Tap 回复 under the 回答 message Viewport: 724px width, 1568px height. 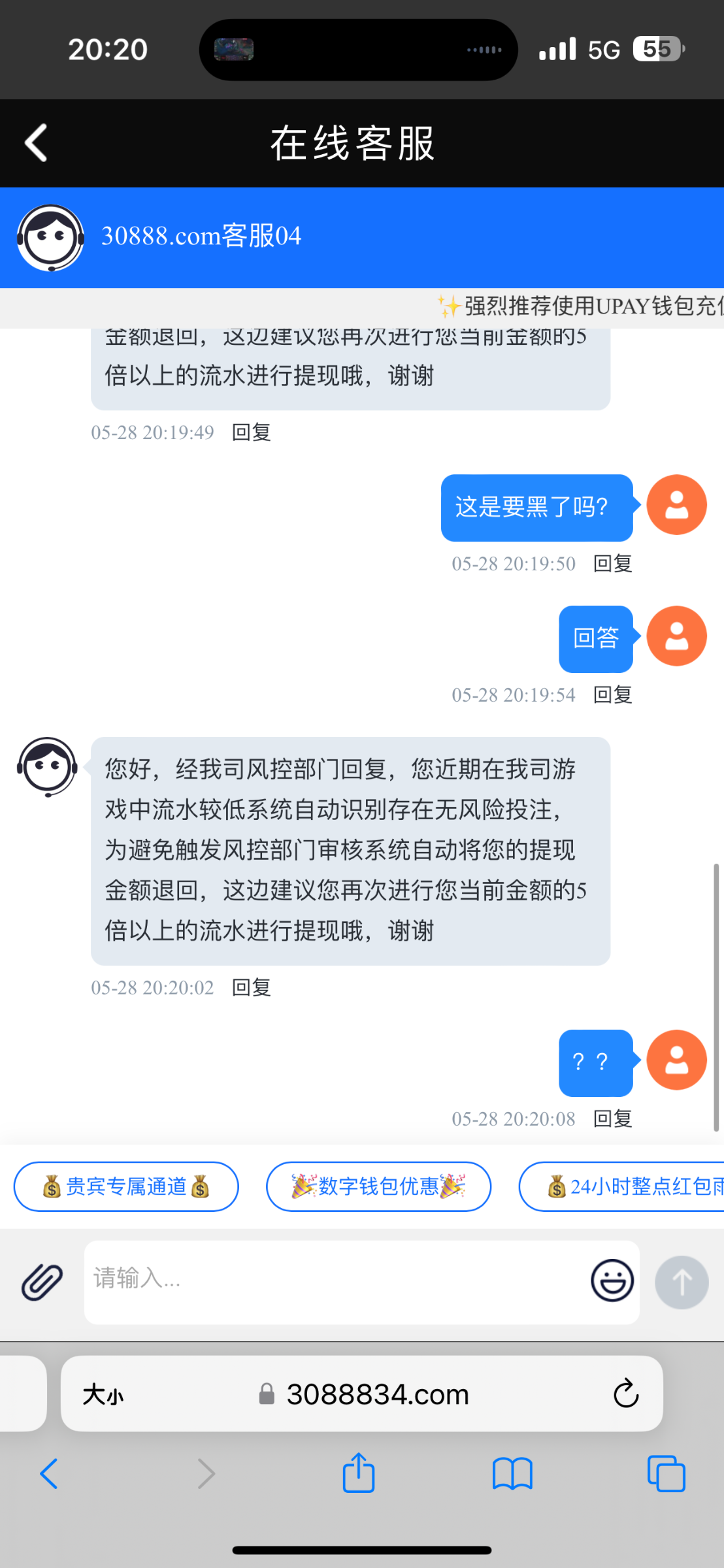pos(612,695)
